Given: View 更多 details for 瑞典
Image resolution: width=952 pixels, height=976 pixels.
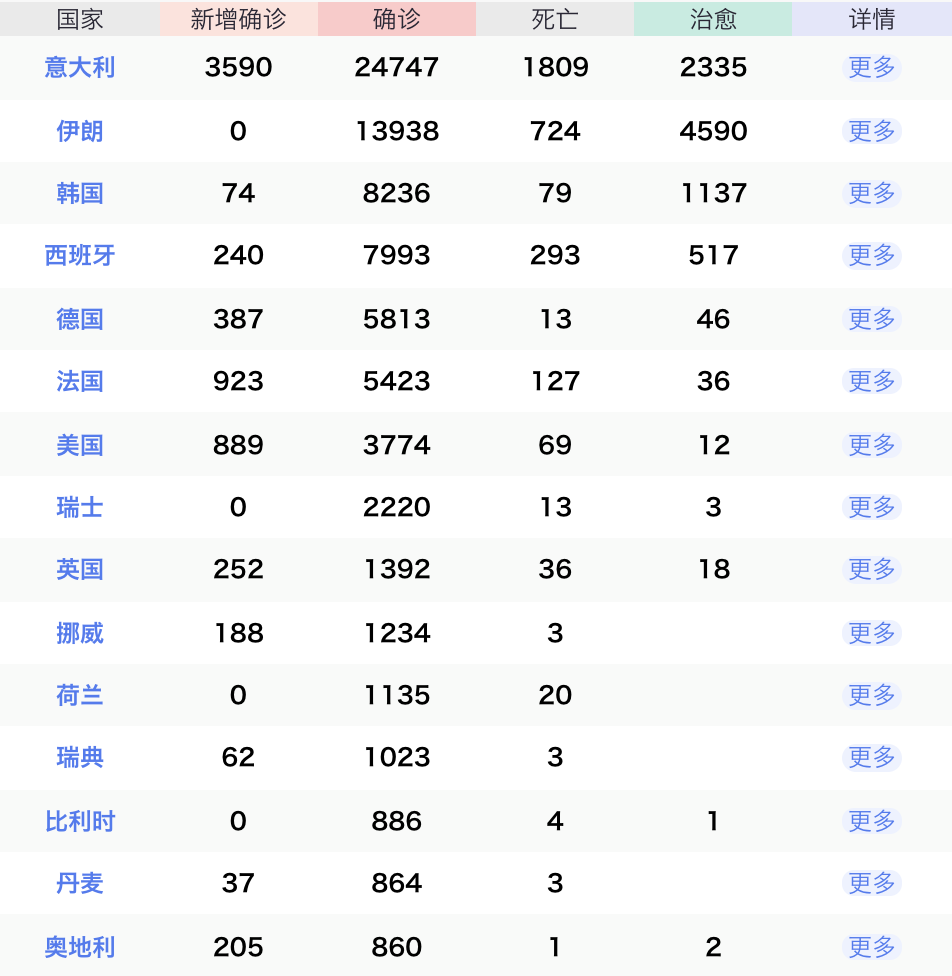Looking at the screenshot, I should point(872,757).
